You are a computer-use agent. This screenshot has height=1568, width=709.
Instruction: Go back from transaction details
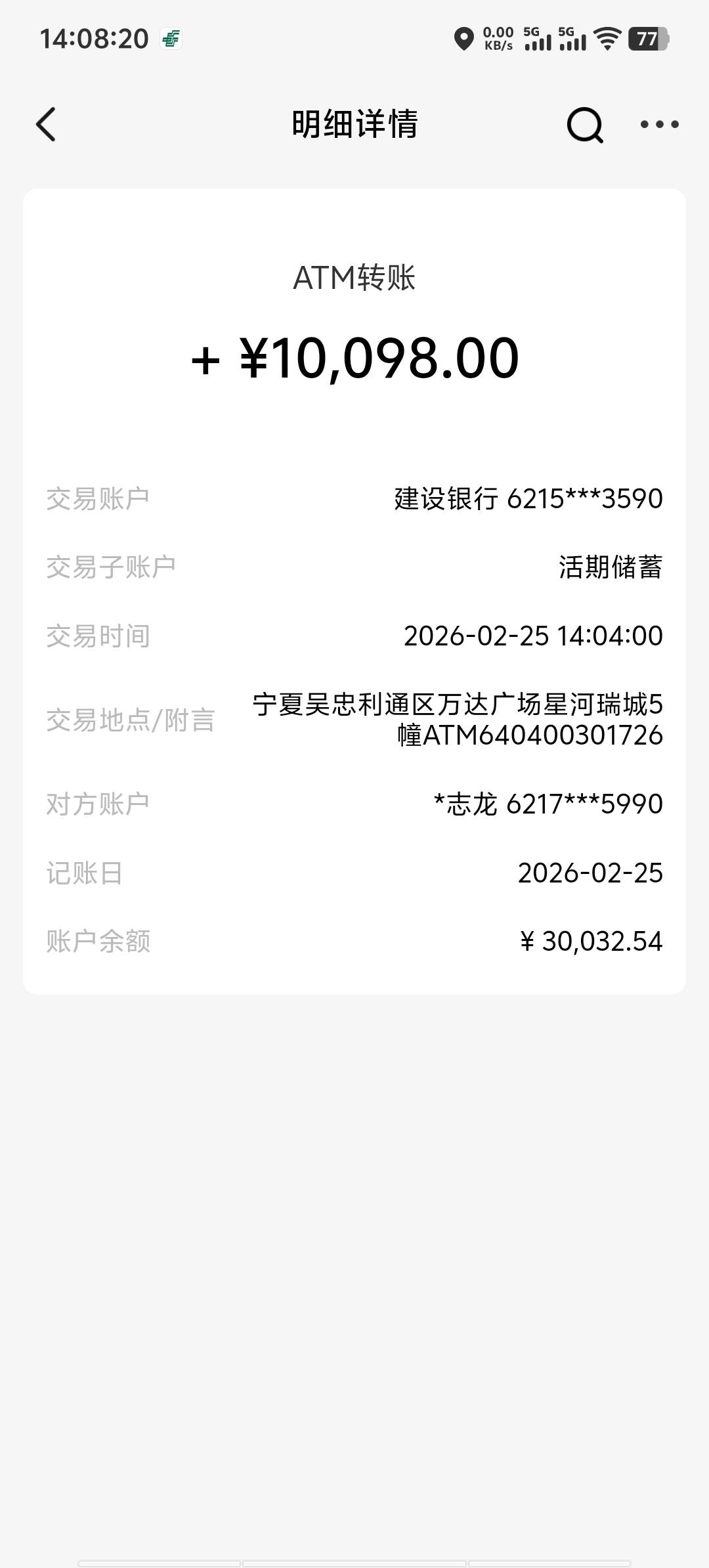[46, 124]
